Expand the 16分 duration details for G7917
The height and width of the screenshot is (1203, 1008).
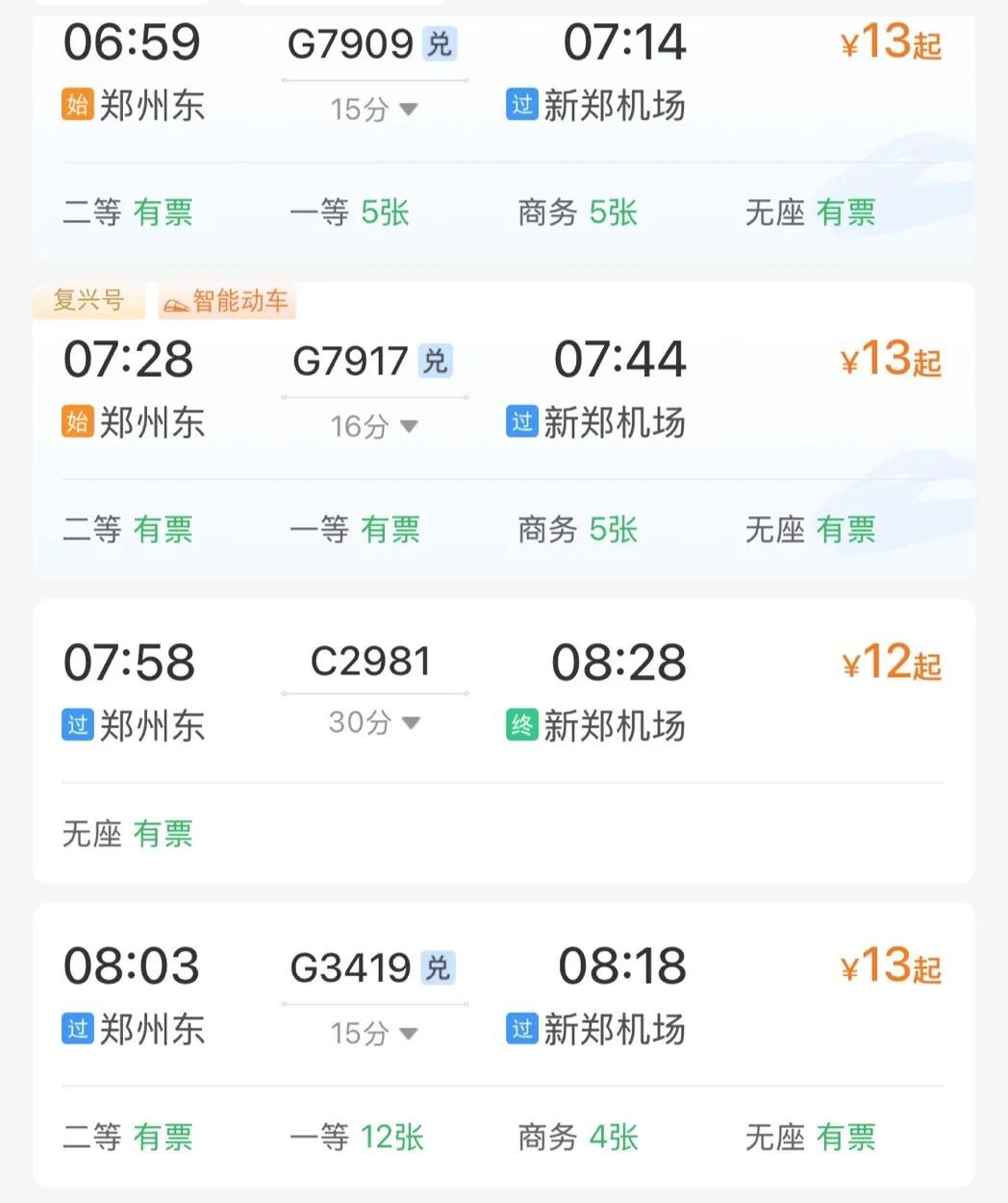[x=373, y=424]
